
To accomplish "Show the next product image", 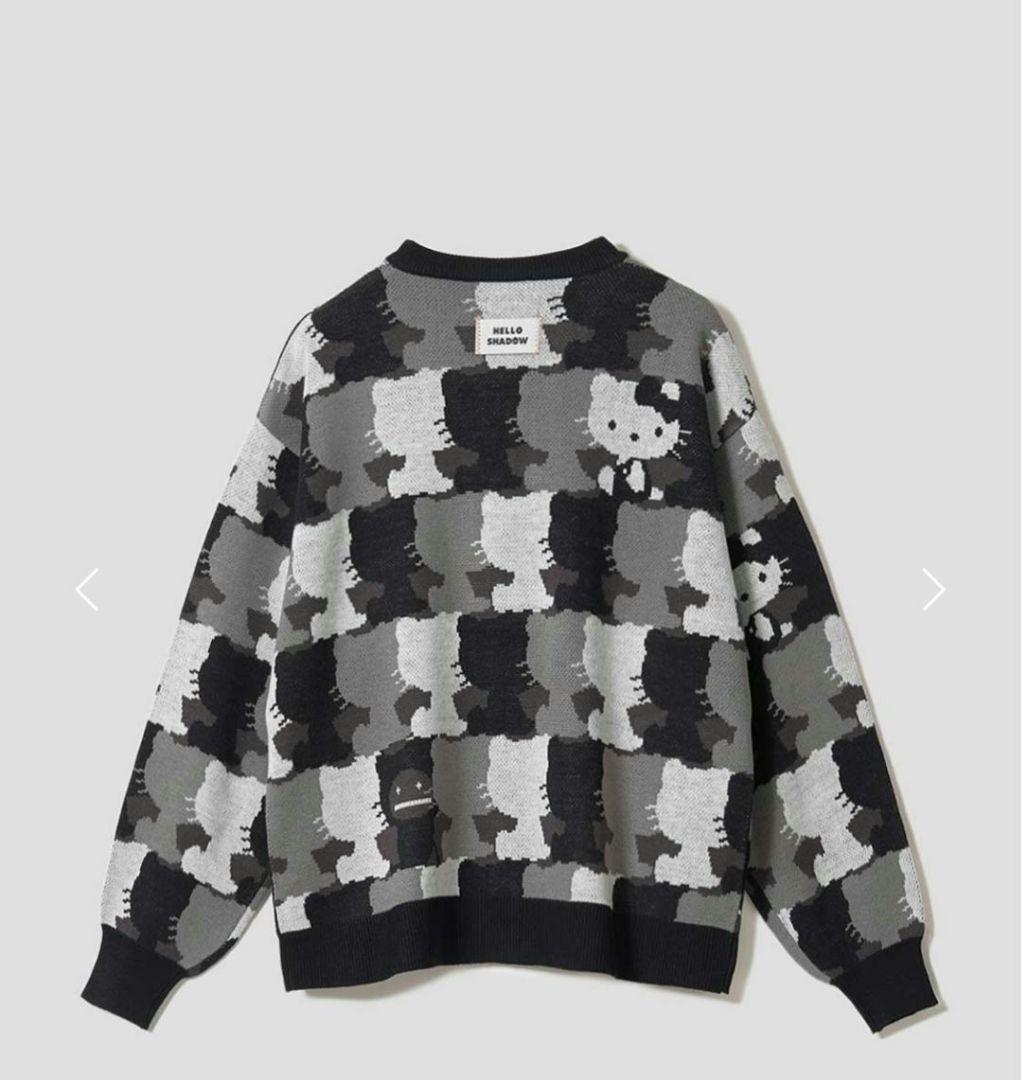I will (933, 589).
